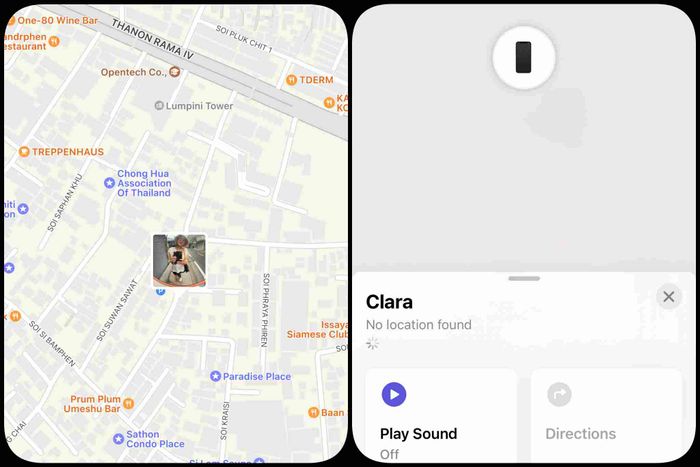700x467 pixels.
Task: Tap the phone device pin on map
Action: point(523,57)
